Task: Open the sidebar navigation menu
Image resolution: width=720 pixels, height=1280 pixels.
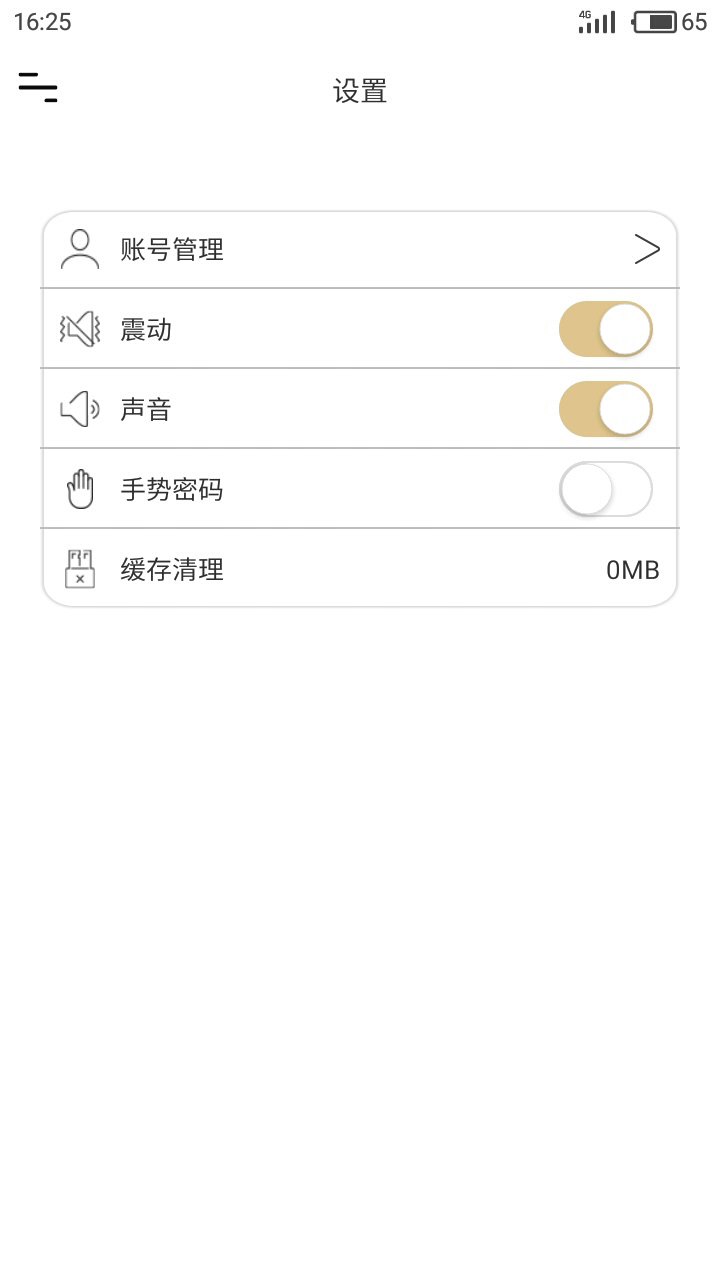Action: (x=36, y=88)
